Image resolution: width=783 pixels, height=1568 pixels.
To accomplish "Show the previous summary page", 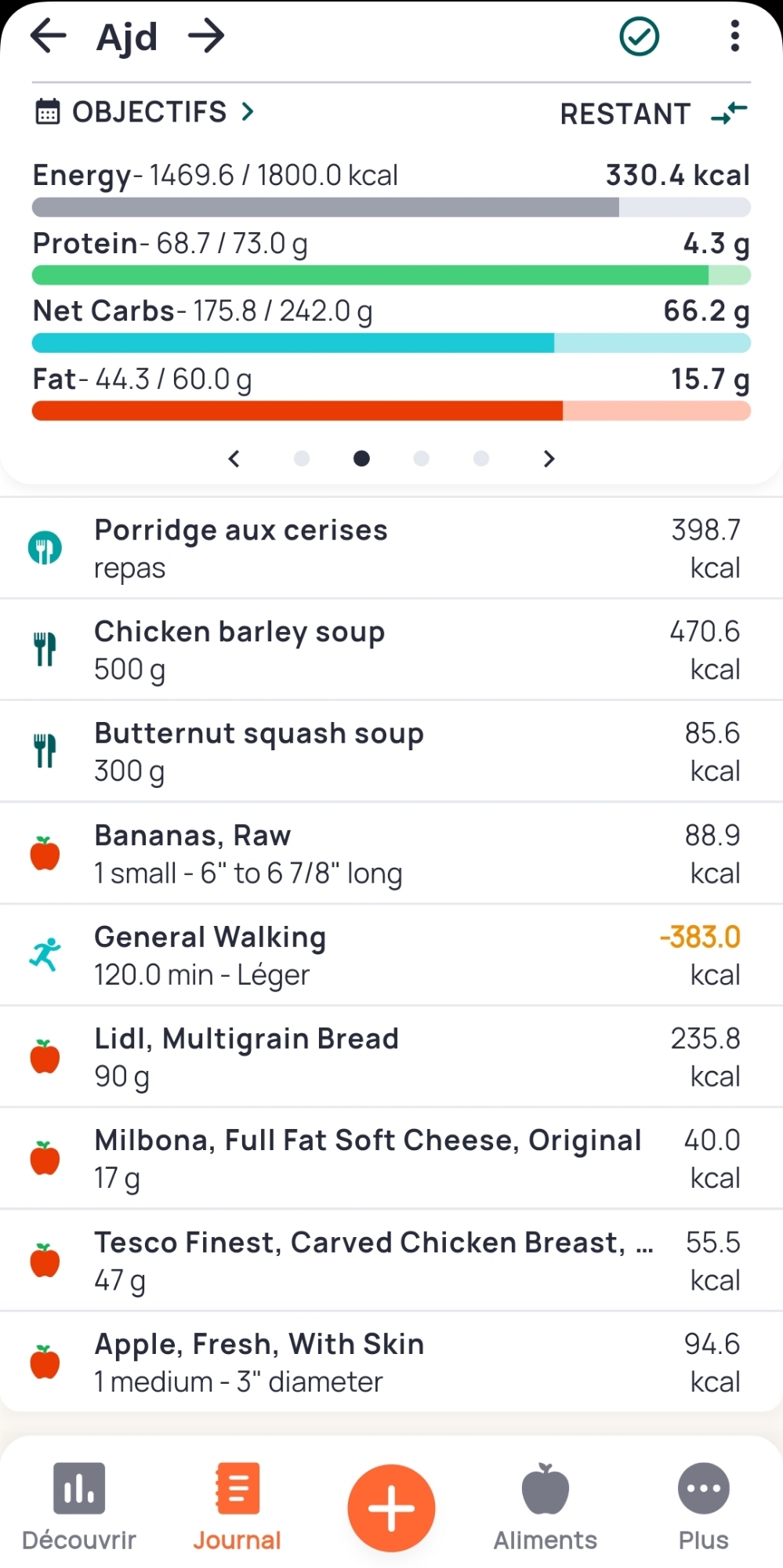I will point(234,459).
